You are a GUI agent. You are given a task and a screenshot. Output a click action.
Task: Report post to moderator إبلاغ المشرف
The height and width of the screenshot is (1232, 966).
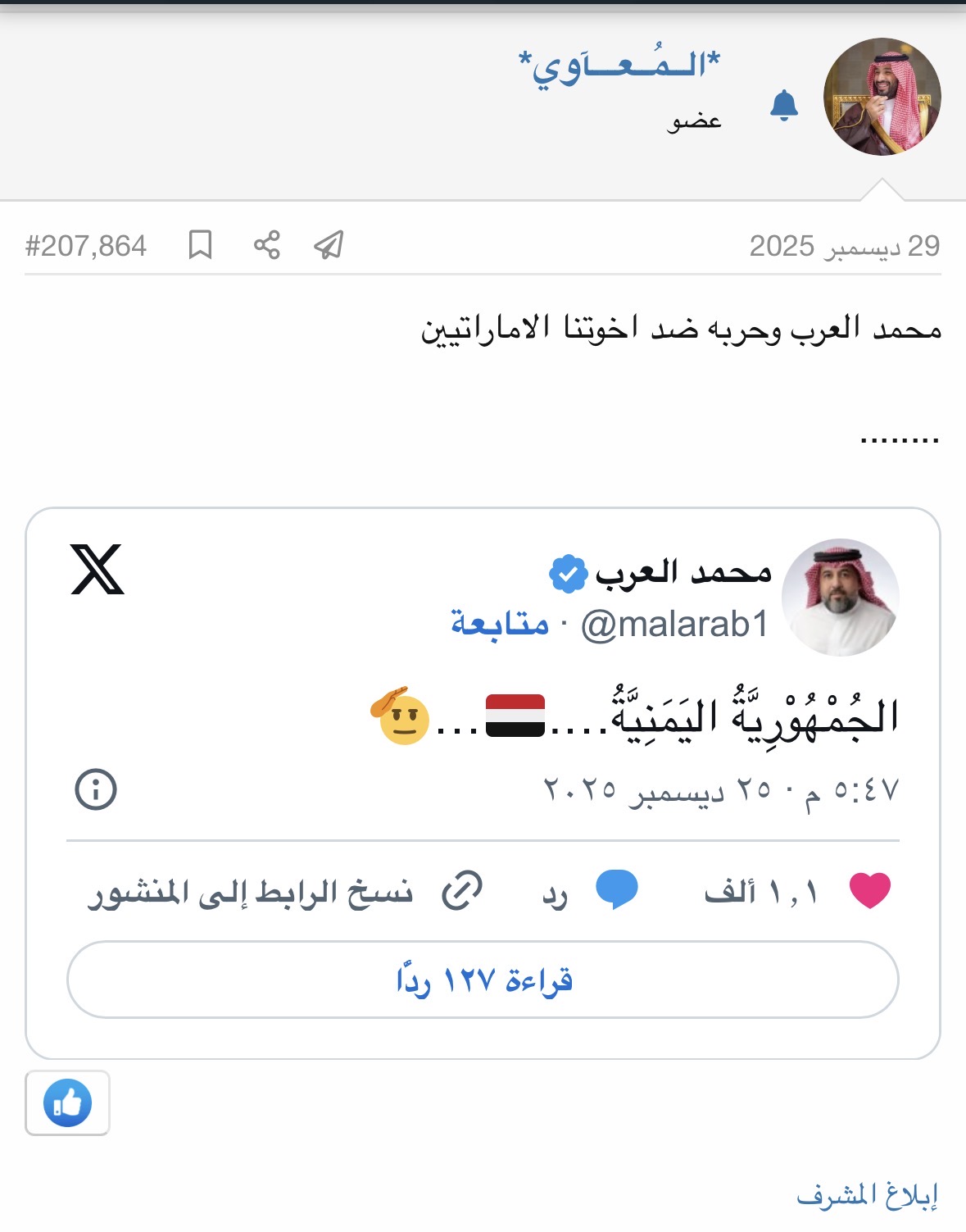867,1196
